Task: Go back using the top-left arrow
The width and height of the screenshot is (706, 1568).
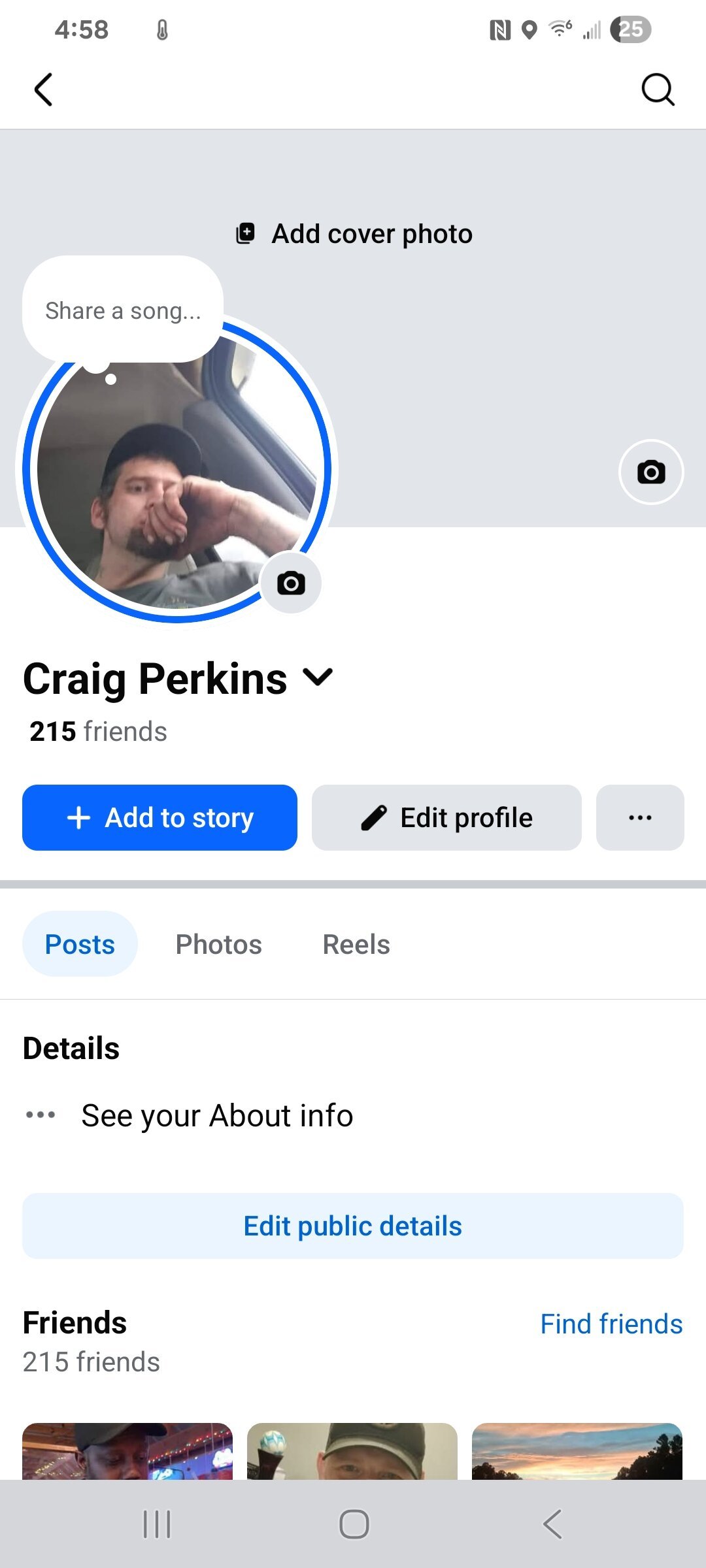Action: (x=43, y=90)
